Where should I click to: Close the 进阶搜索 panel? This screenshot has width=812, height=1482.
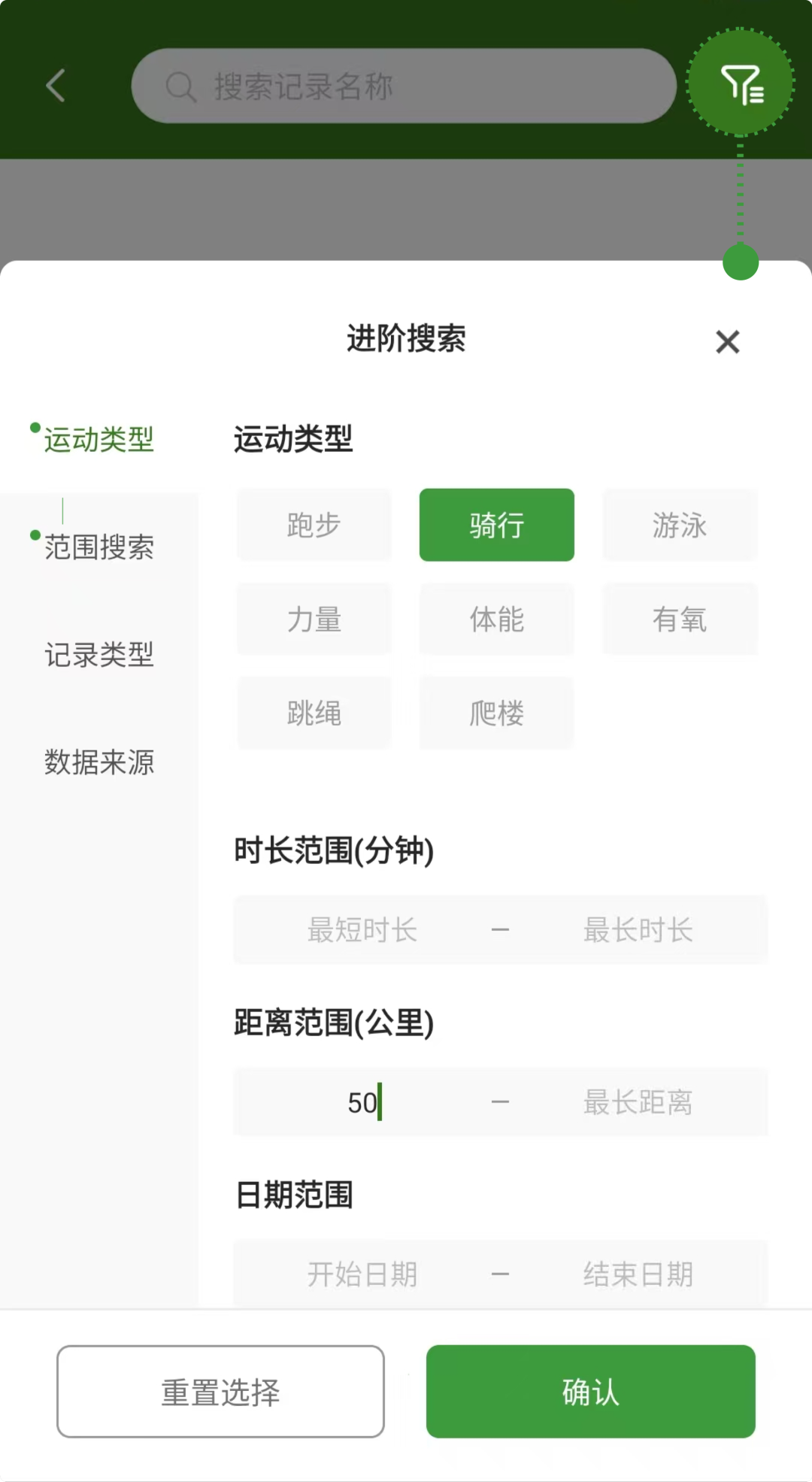[x=727, y=342]
